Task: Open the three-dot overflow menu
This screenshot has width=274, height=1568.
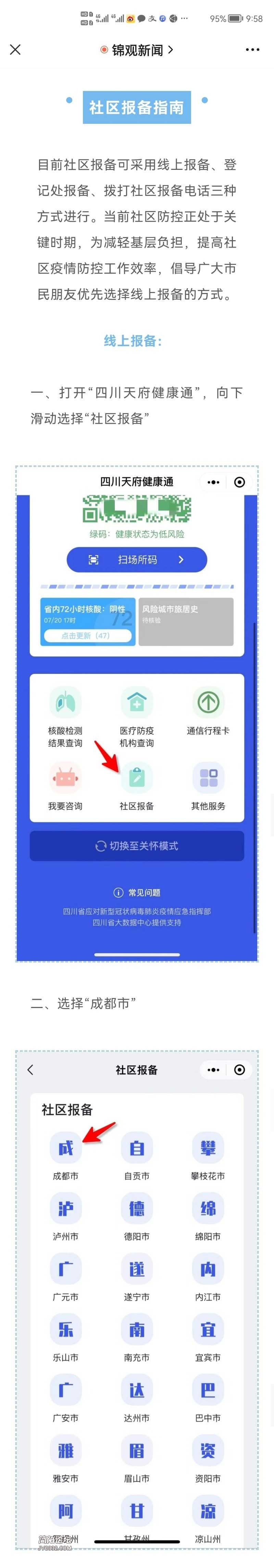Action: click(x=252, y=50)
